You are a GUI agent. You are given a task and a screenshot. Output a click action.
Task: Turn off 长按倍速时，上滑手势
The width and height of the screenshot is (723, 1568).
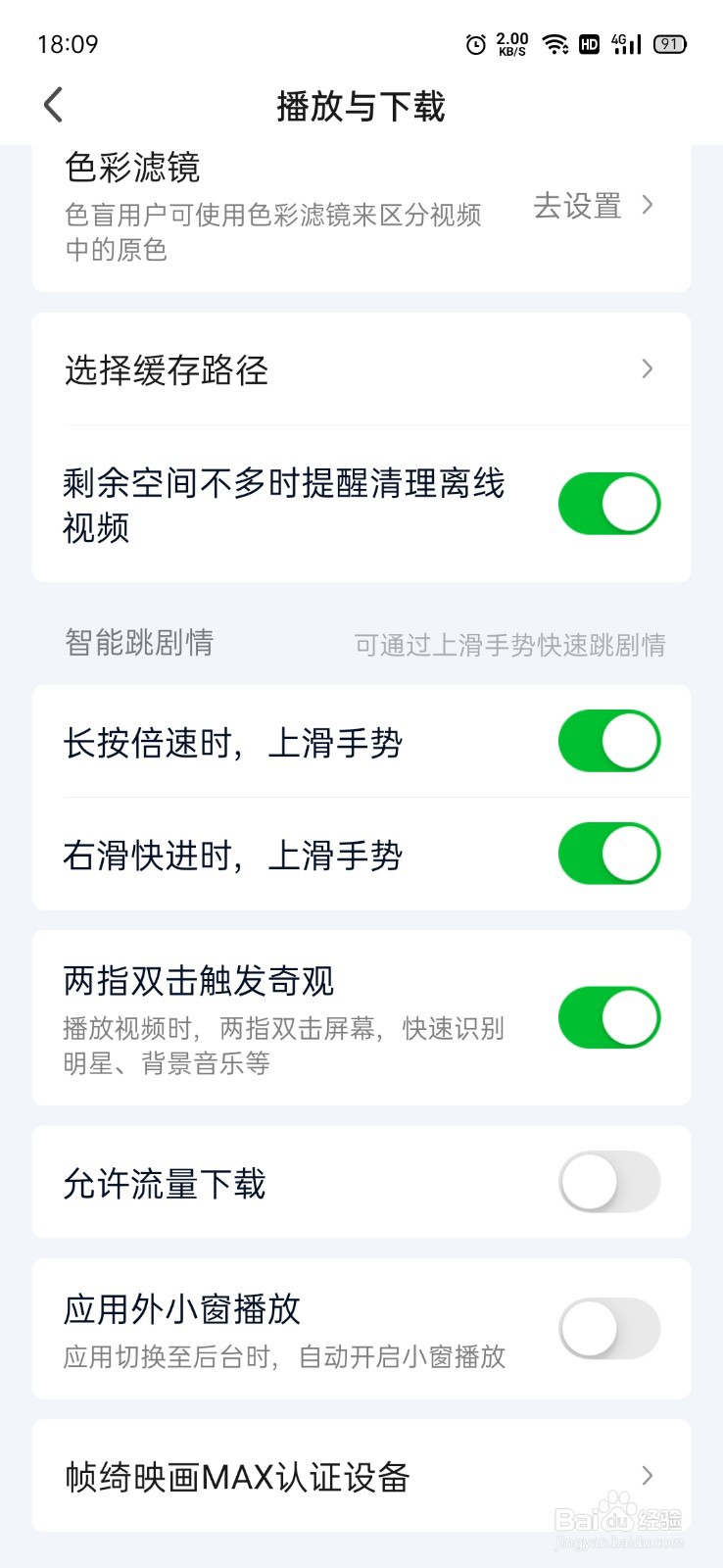tap(609, 742)
